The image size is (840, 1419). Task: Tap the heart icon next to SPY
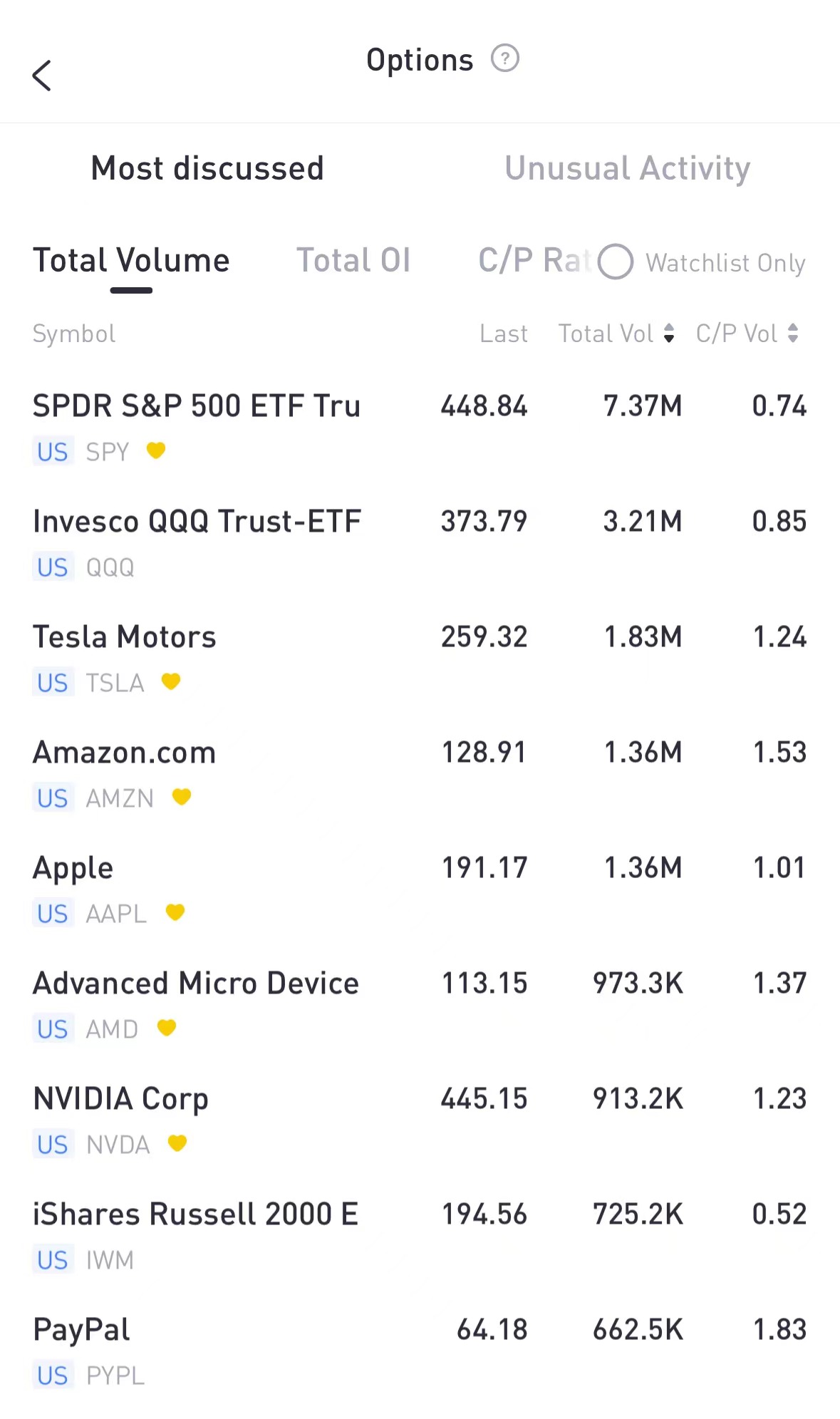pyautogui.click(x=155, y=451)
